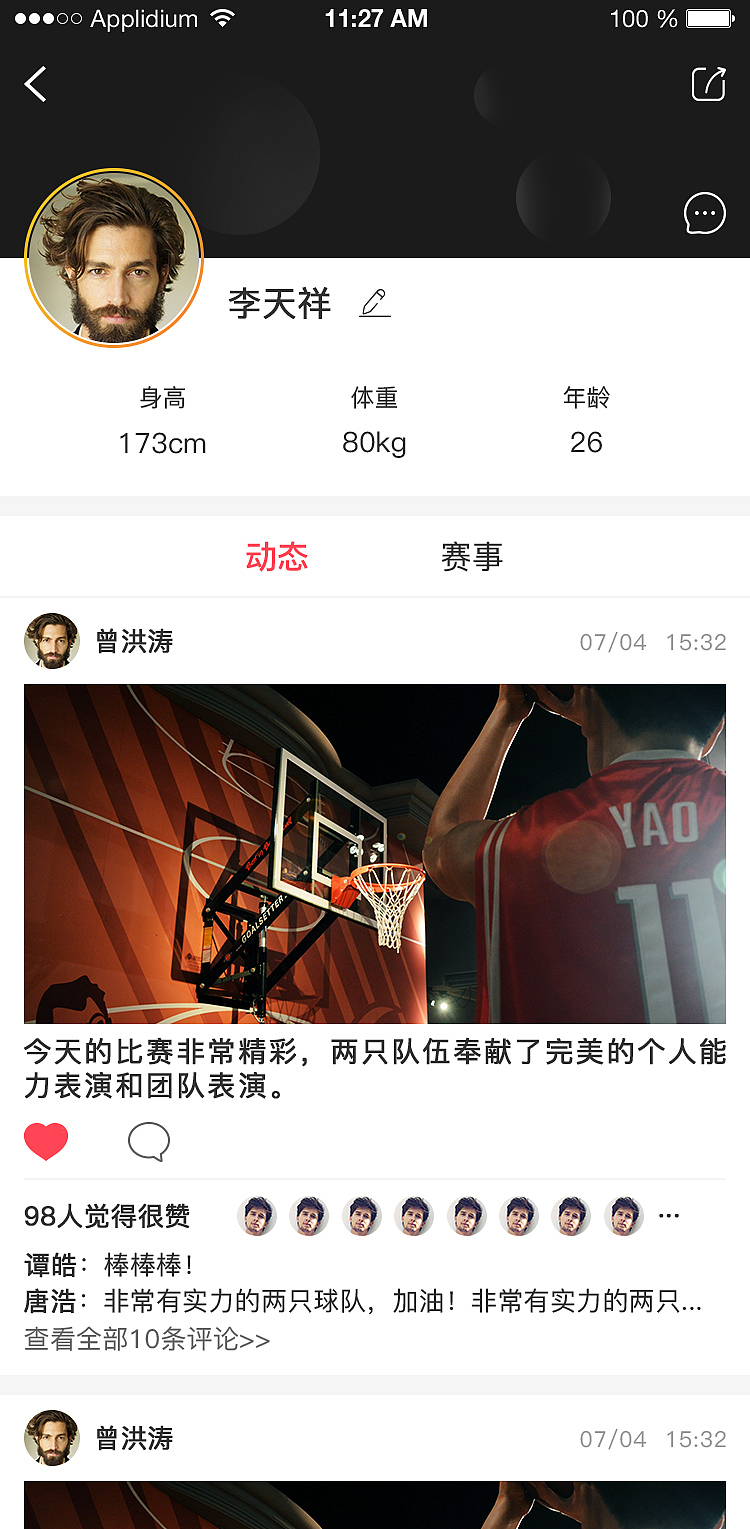Tap the orange-ringed profile photo of 李天祥
Image resolution: width=750 pixels, height=1529 pixels.
(x=113, y=258)
